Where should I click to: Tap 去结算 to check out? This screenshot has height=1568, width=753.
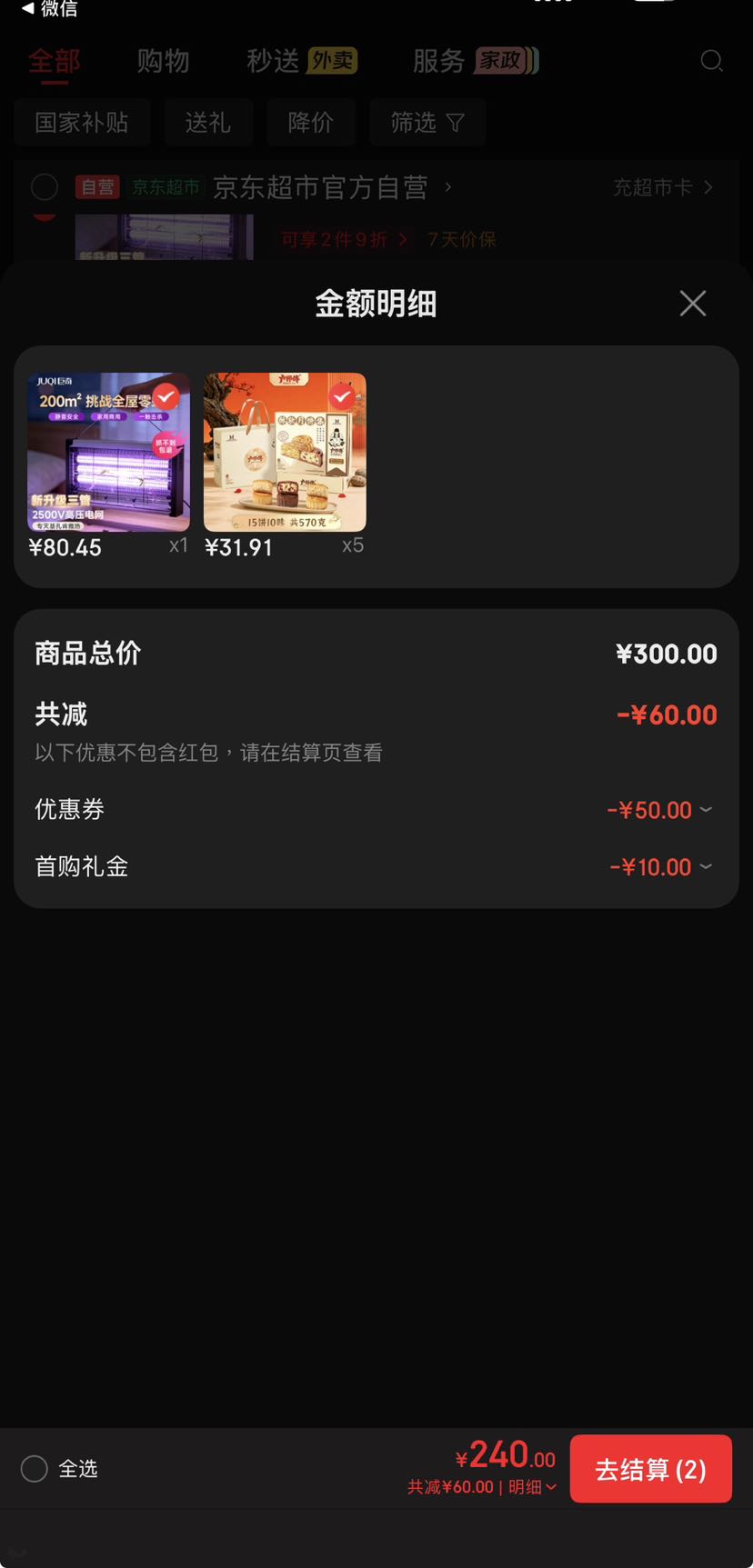651,1469
